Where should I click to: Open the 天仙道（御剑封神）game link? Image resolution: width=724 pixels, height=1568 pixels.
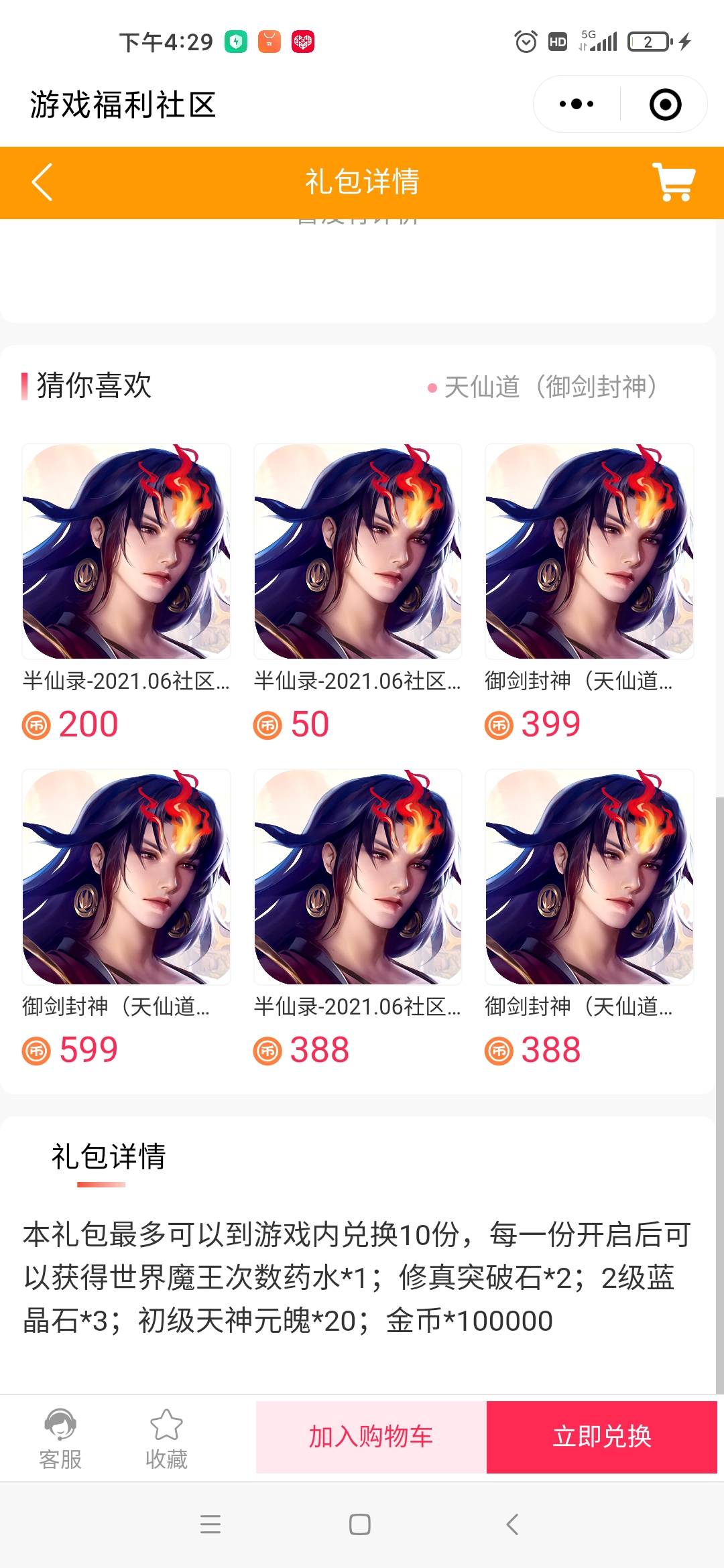click(x=550, y=387)
